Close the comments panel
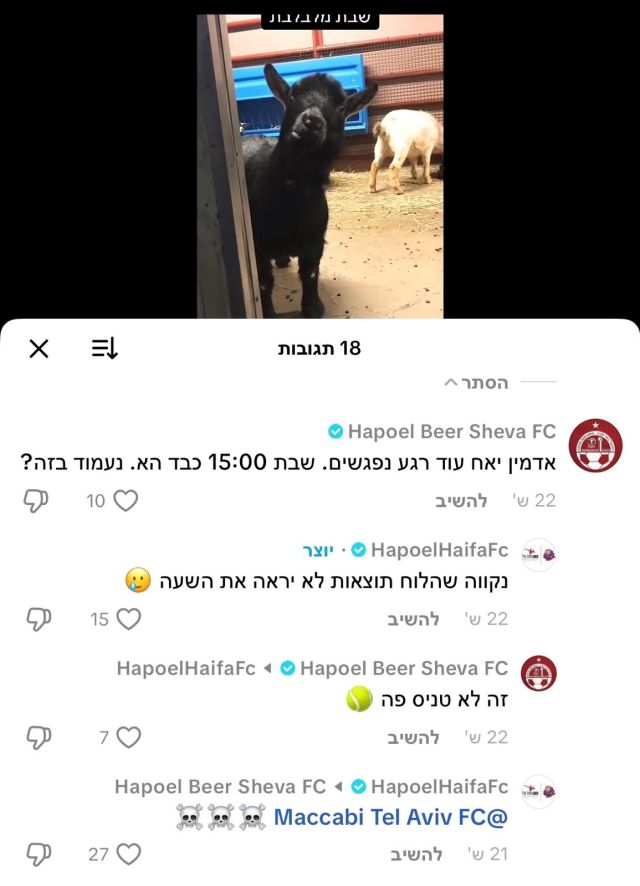The height and width of the screenshot is (886, 640). click(x=39, y=348)
